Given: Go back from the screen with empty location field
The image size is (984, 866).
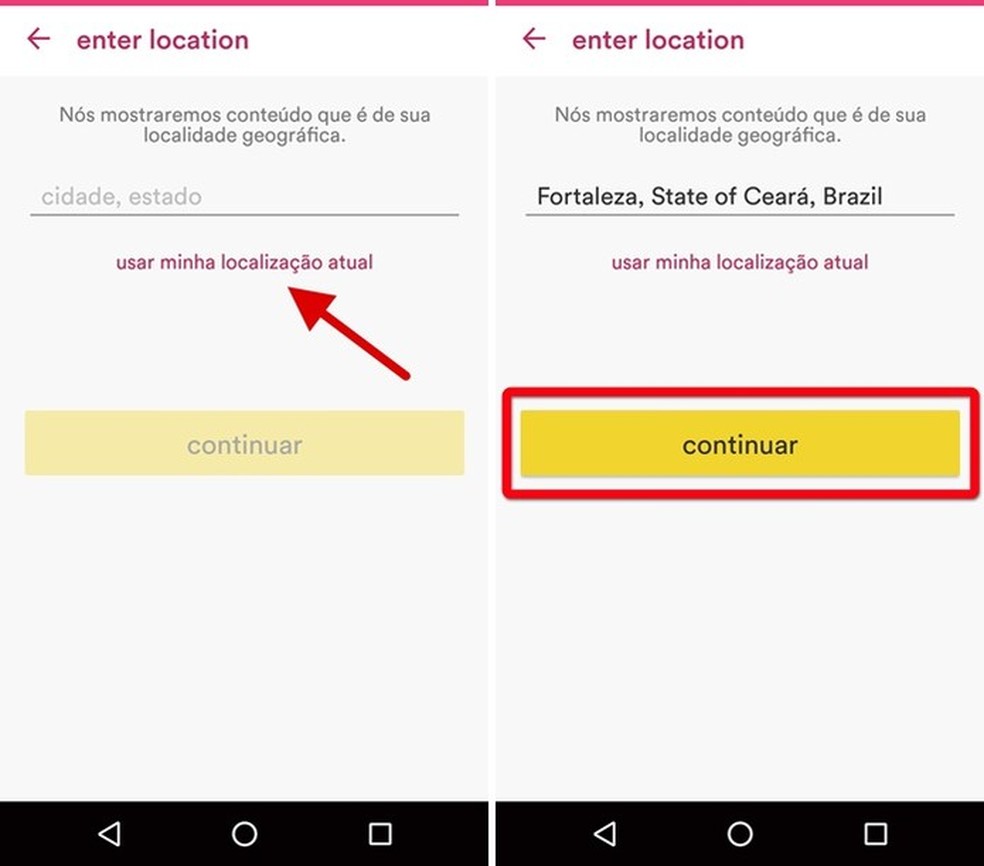Looking at the screenshot, I should pos(39,40).
